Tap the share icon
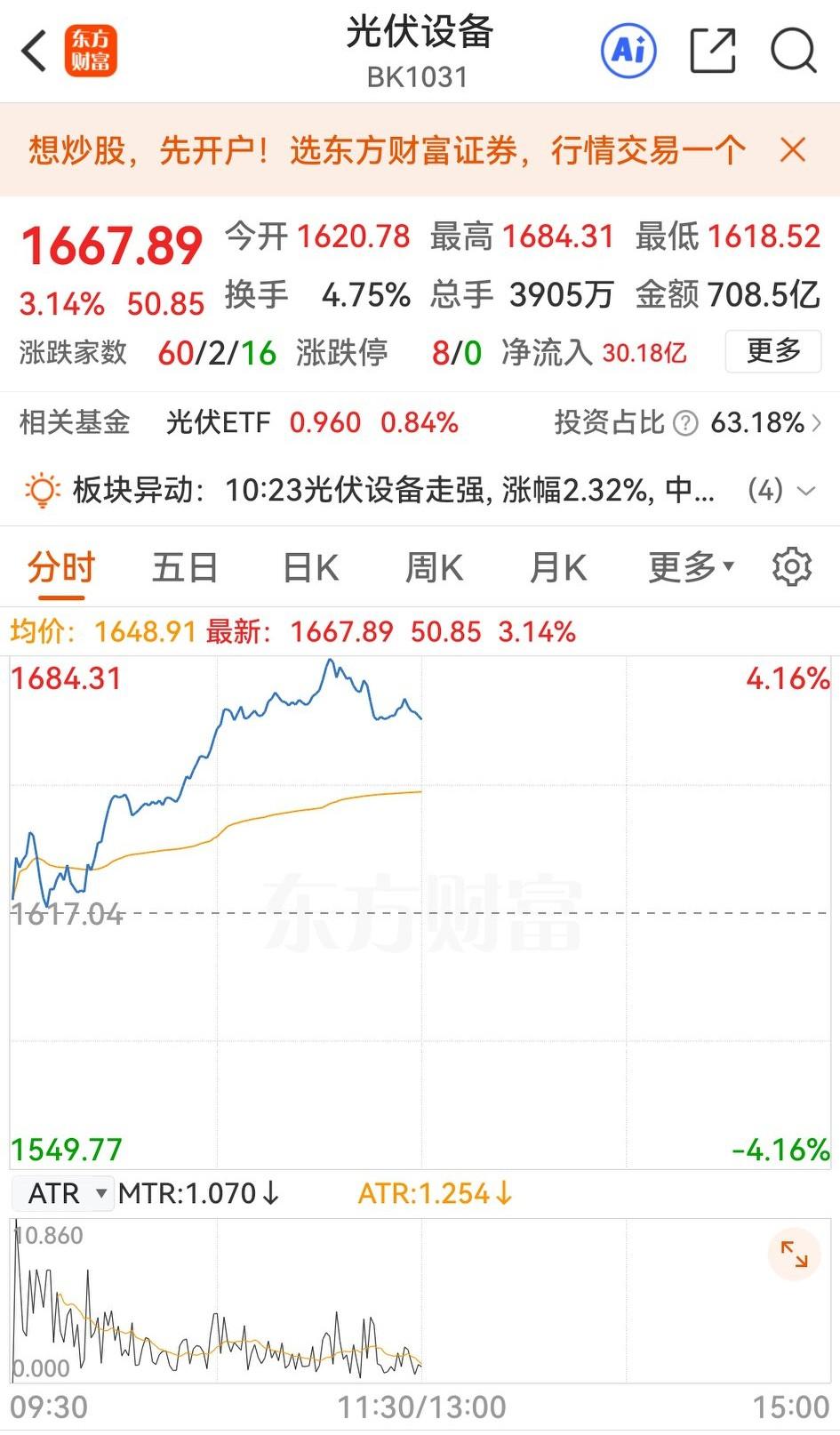The width and height of the screenshot is (840, 1435). point(713,51)
